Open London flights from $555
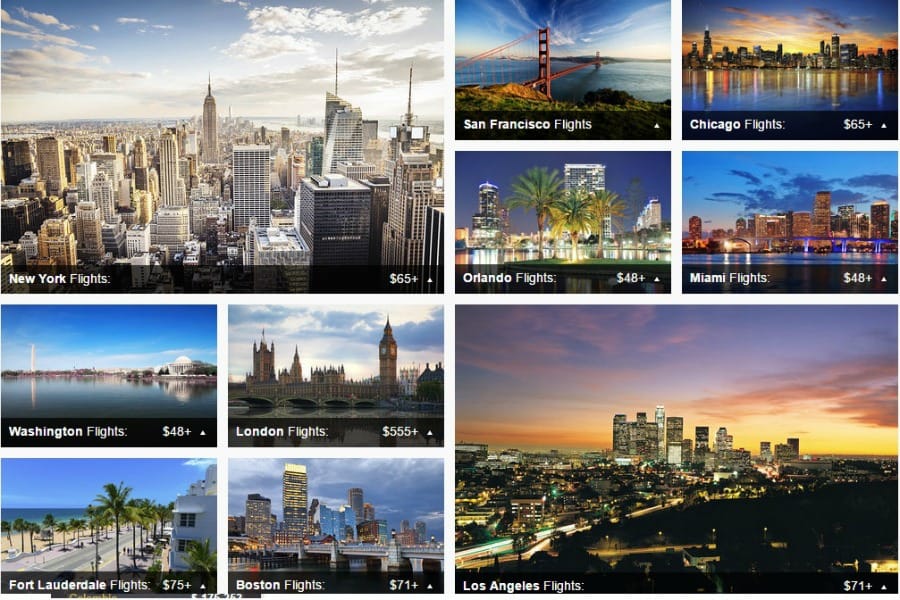 coord(336,375)
